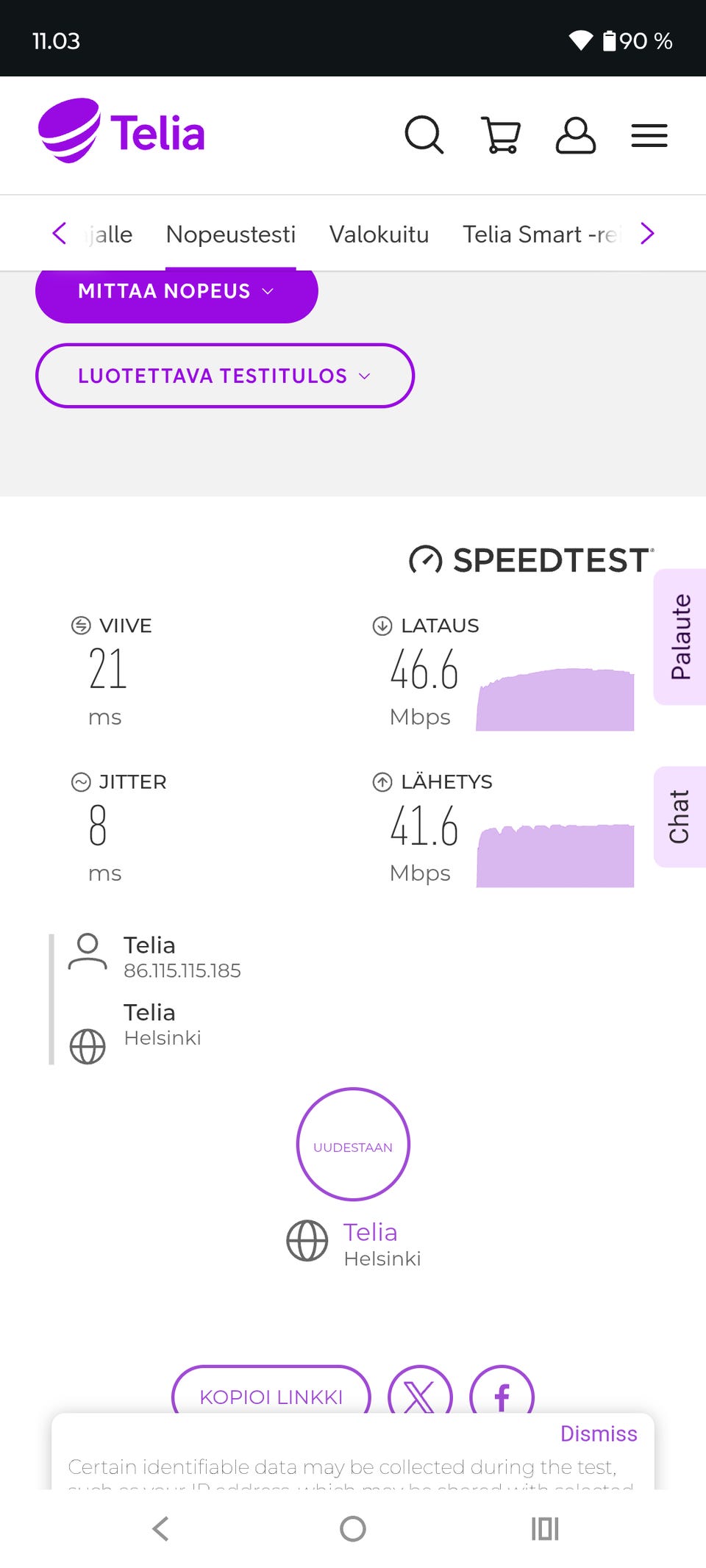Viewport: 706px width, 1568px height.
Task: Show more tabs with right arrow
Action: tap(647, 234)
